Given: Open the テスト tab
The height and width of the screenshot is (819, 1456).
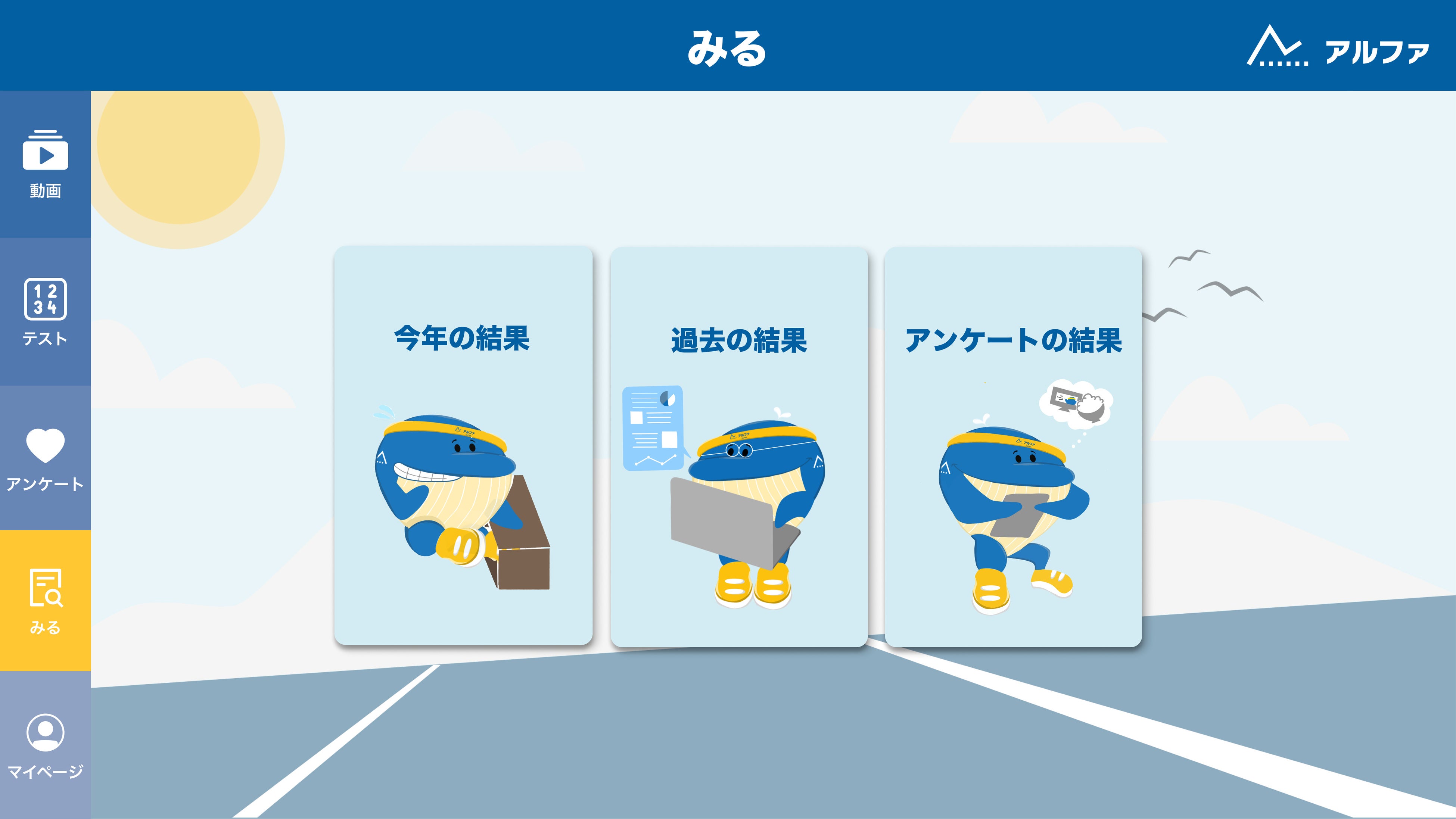Looking at the screenshot, I should pos(45,311).
